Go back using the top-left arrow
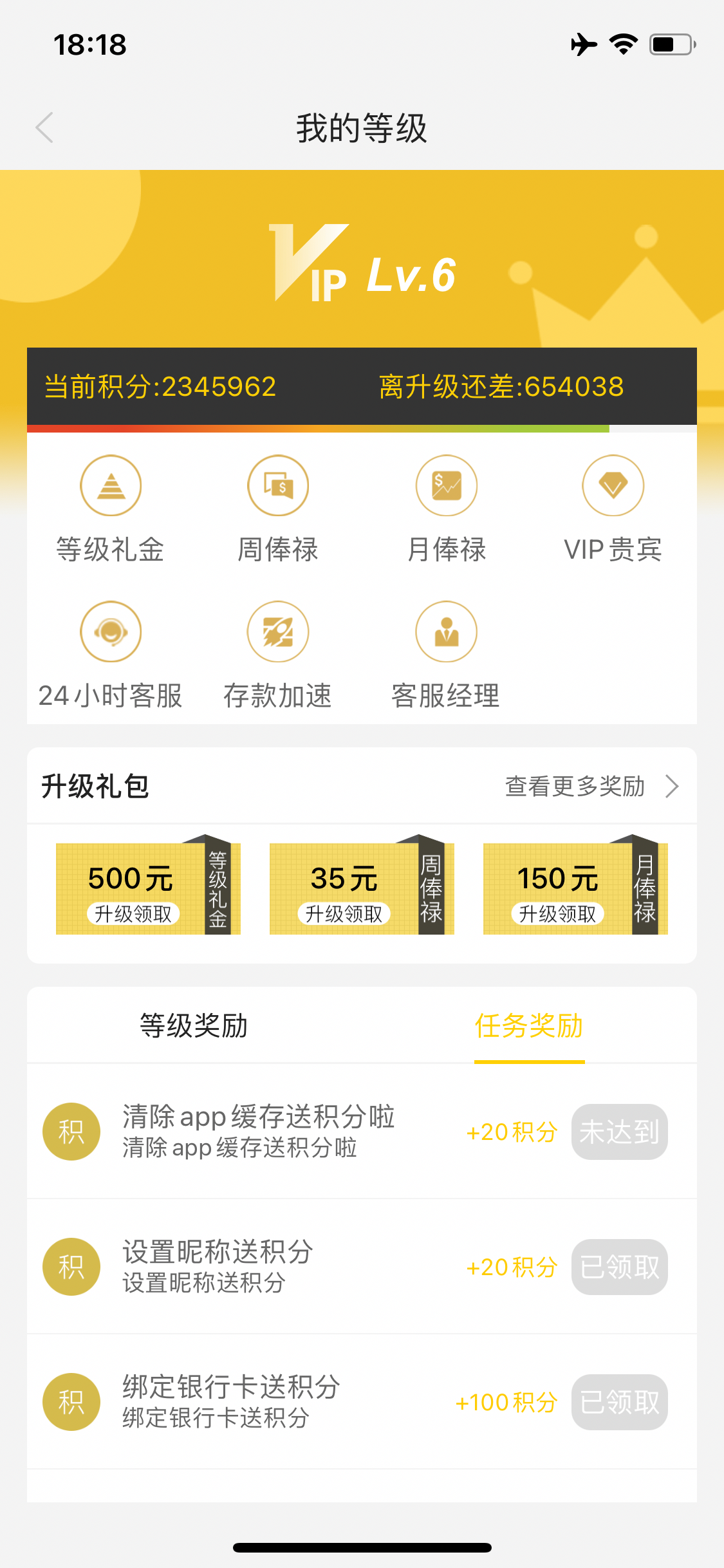Image resolution: width=724 pixels, height=1568 pixels. [44, 127]
